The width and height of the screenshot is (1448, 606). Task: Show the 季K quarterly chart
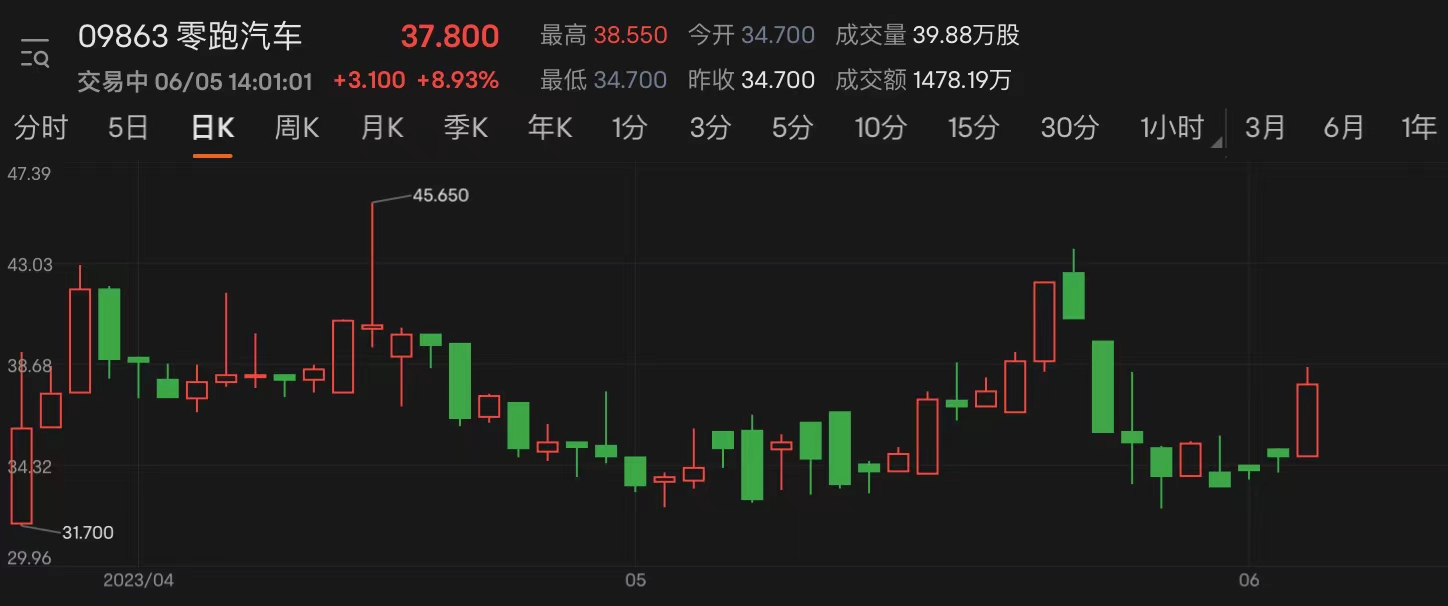(x=466, y=128)
